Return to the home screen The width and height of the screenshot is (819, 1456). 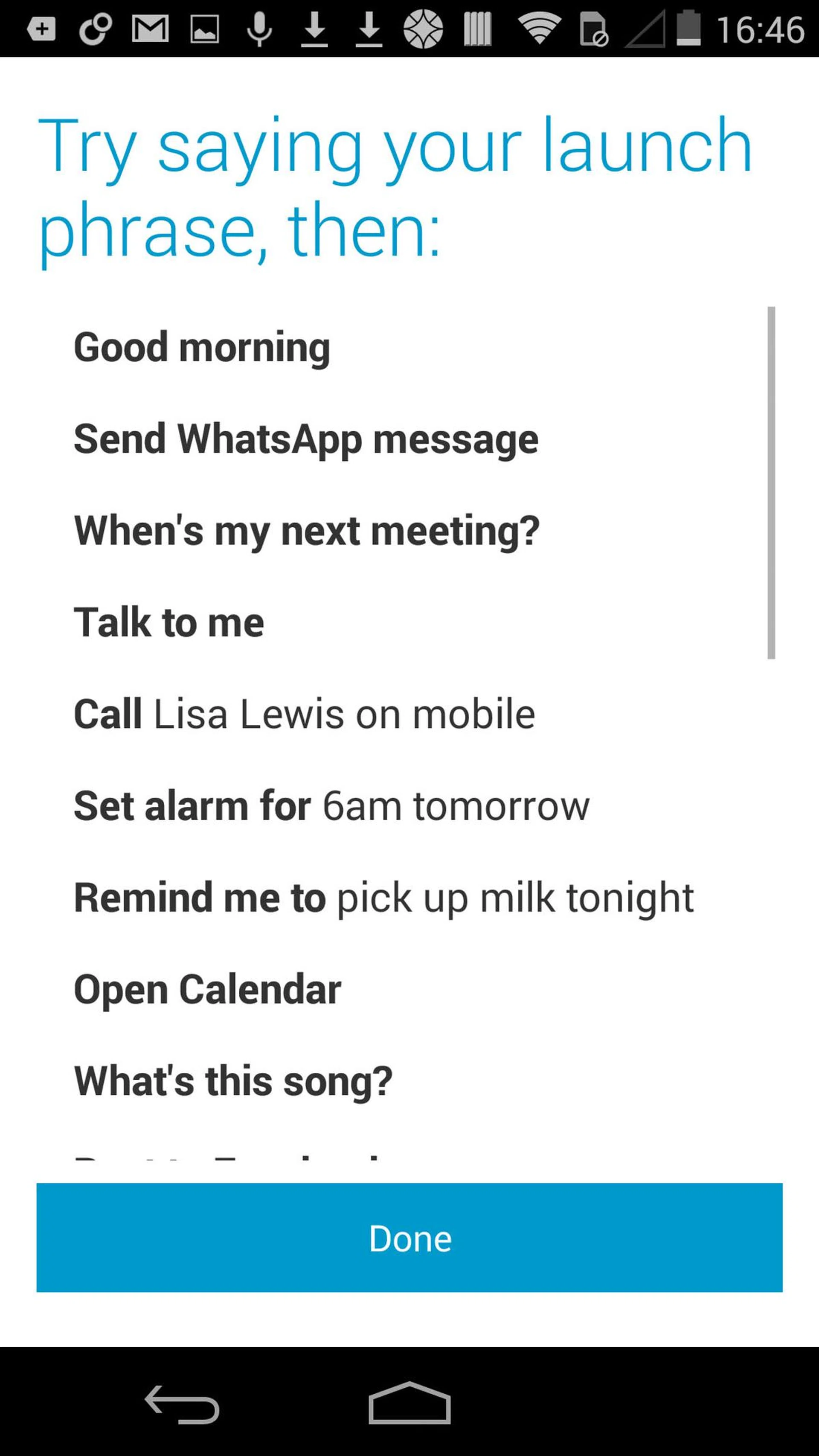coord(409,1404)
